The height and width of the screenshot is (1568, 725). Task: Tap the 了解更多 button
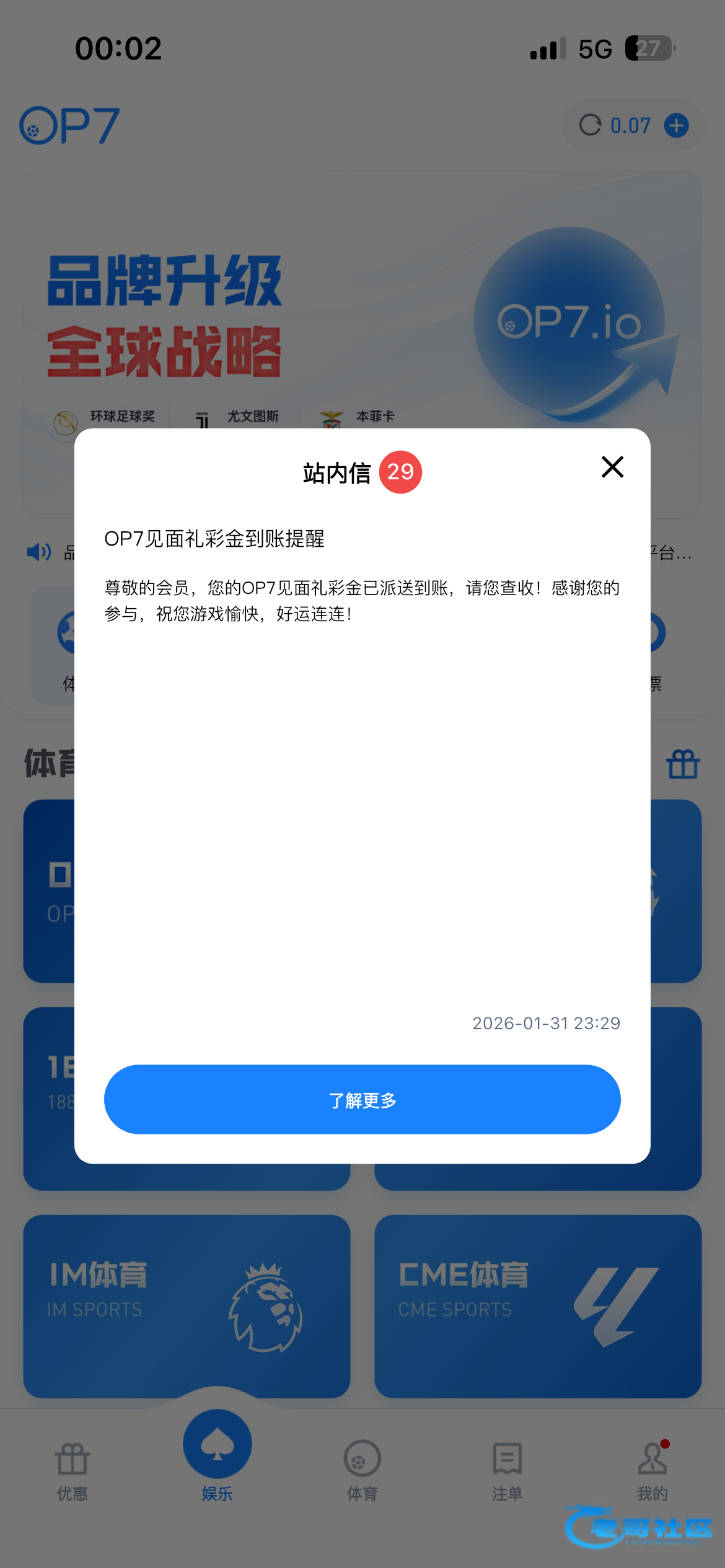pyautogui.click(x=362, y=1099)
